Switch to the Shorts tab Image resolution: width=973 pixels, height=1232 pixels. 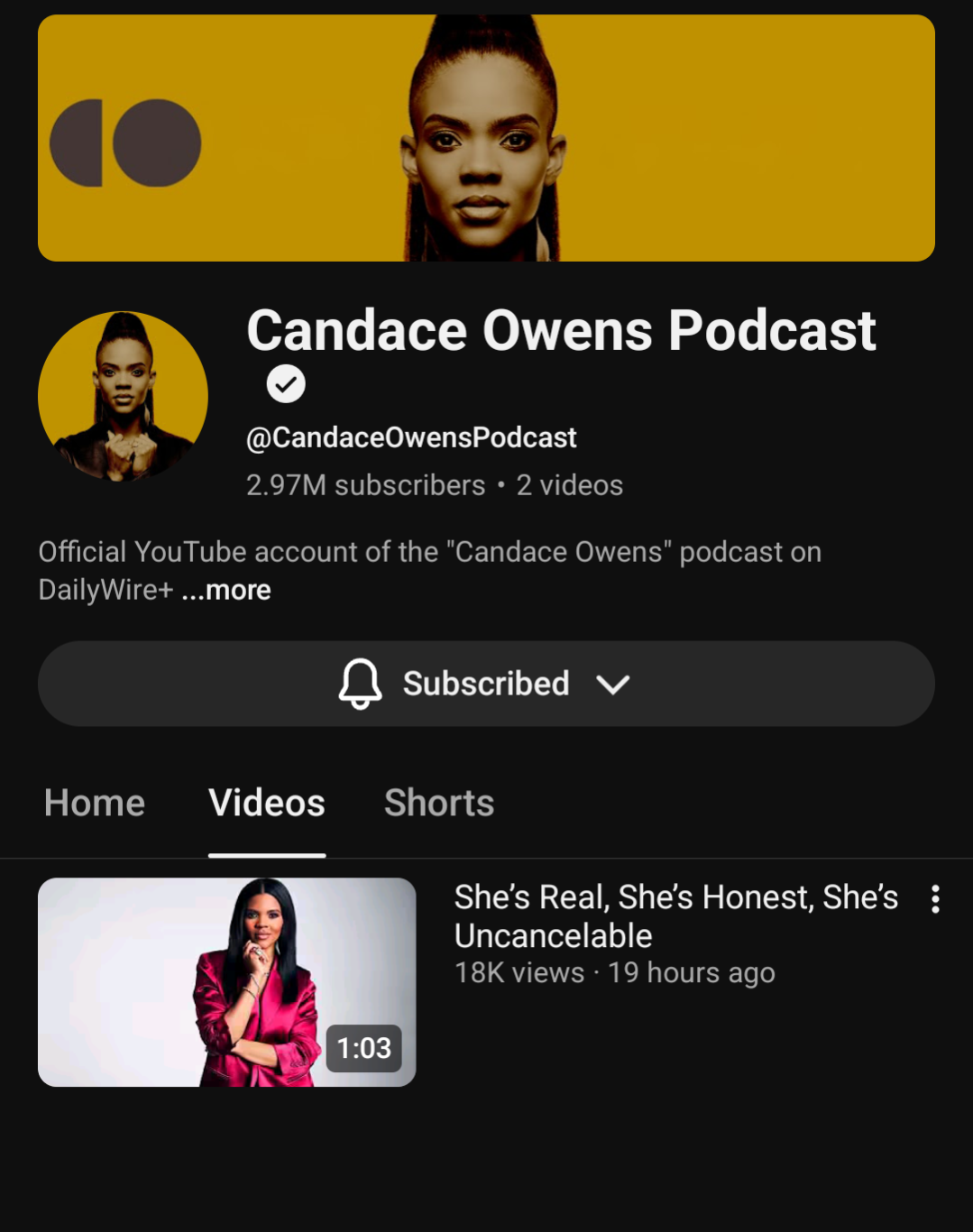[x=439, y=803]
